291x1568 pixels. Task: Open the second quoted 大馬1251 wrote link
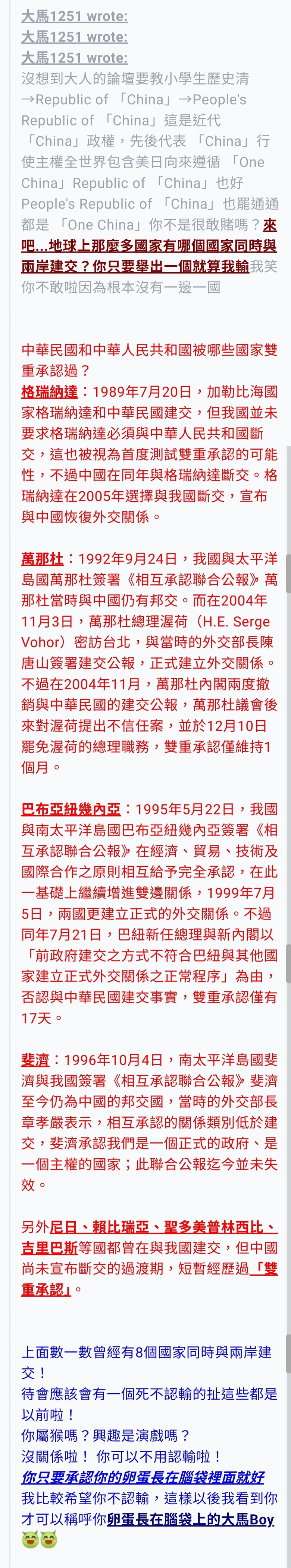click(x=74, y=36)
